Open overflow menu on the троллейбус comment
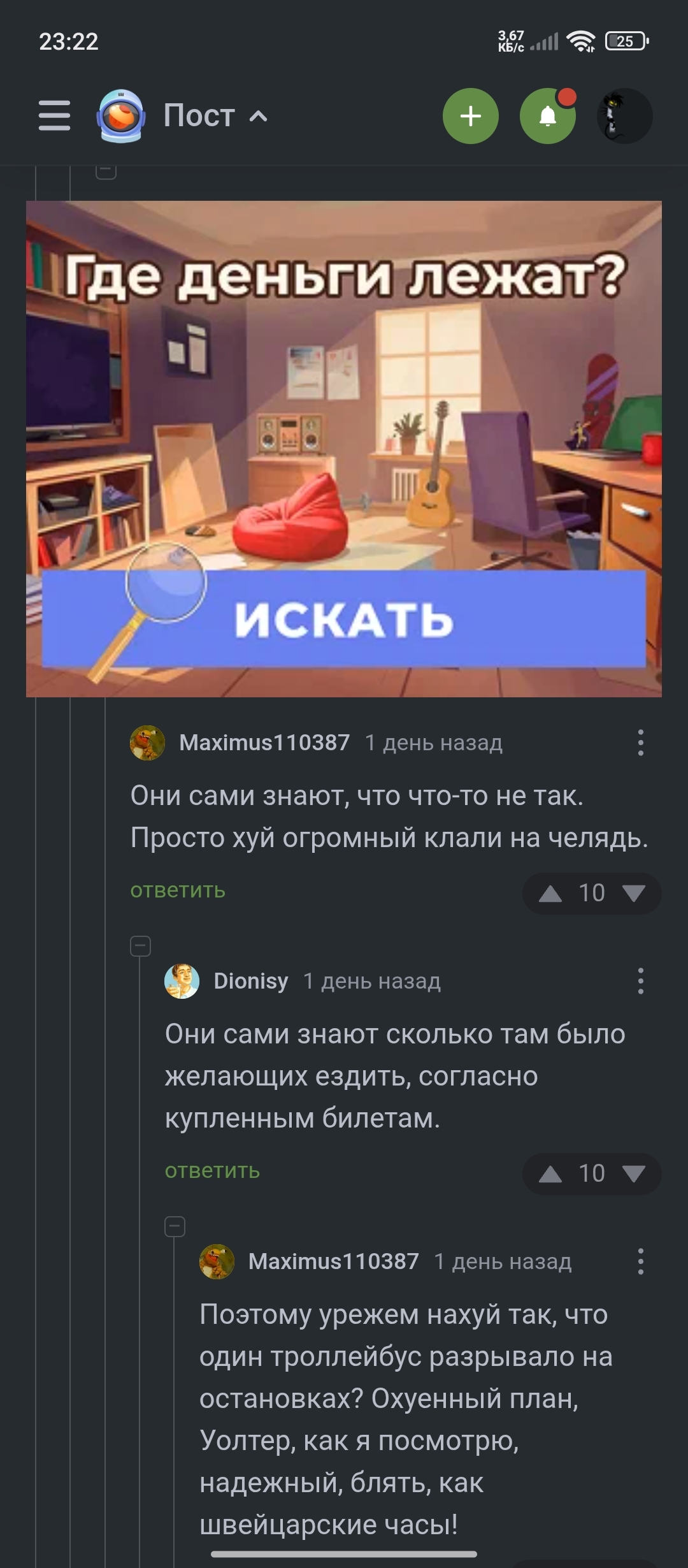This screenshot has height=1568, width=688. click(640, 1261)
